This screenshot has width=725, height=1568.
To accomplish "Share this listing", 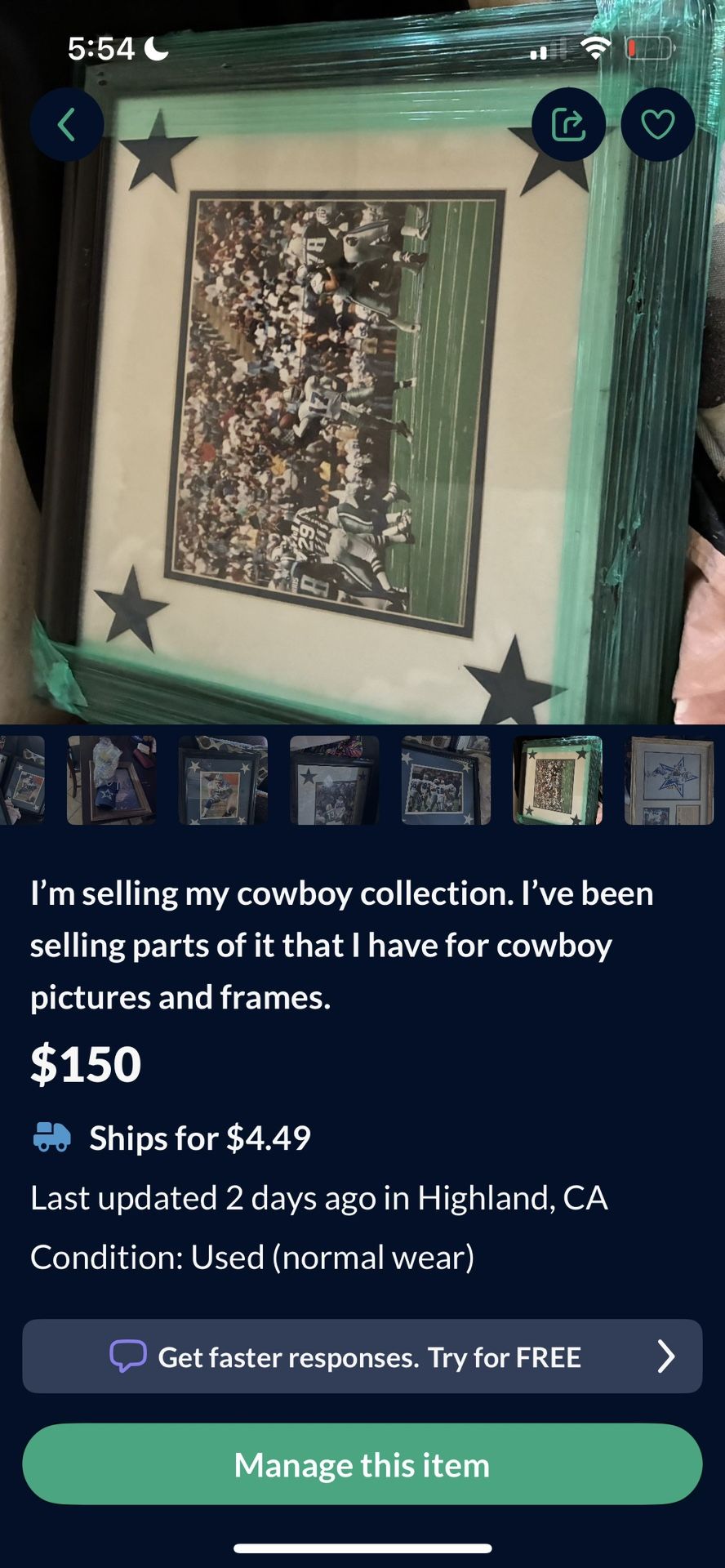I will (568, 125).
